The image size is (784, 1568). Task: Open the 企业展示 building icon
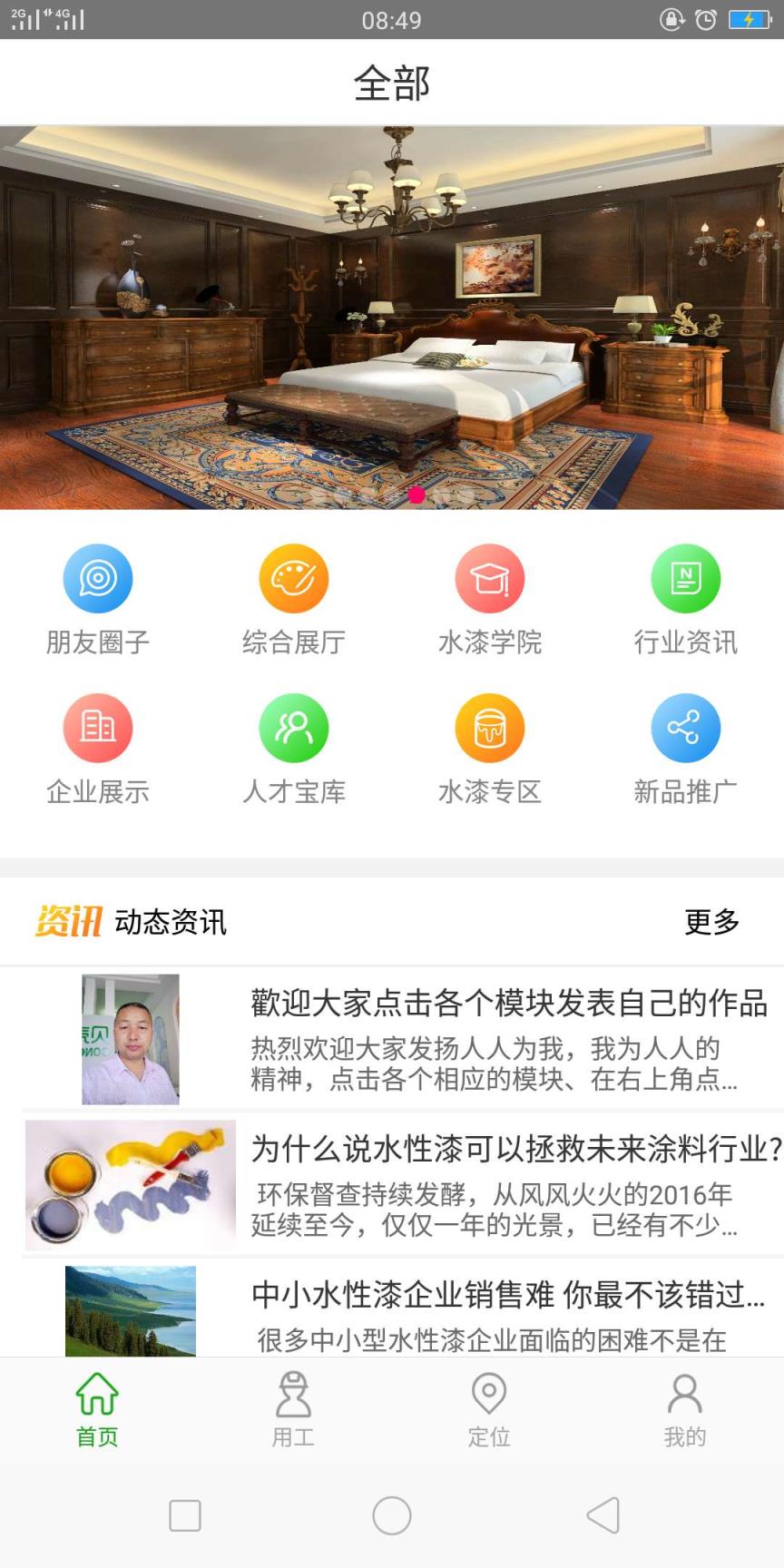tap(98, 728)
